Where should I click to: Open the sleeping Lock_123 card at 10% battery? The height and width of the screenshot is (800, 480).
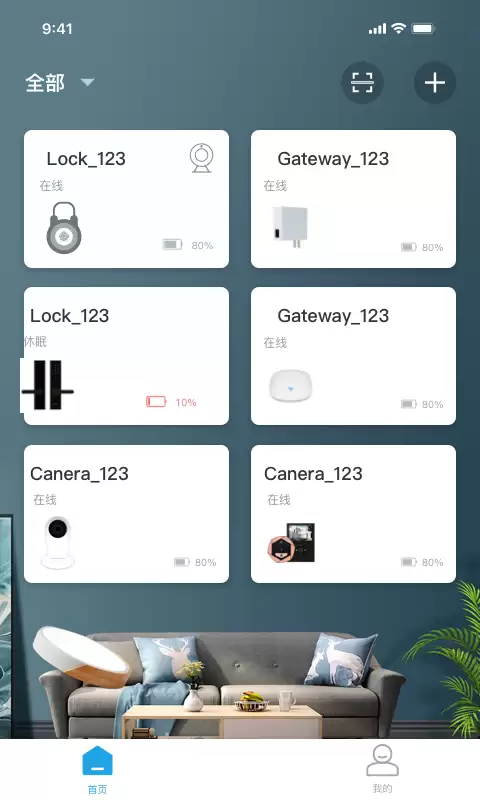pyautogui.click(x=127, y=356)
